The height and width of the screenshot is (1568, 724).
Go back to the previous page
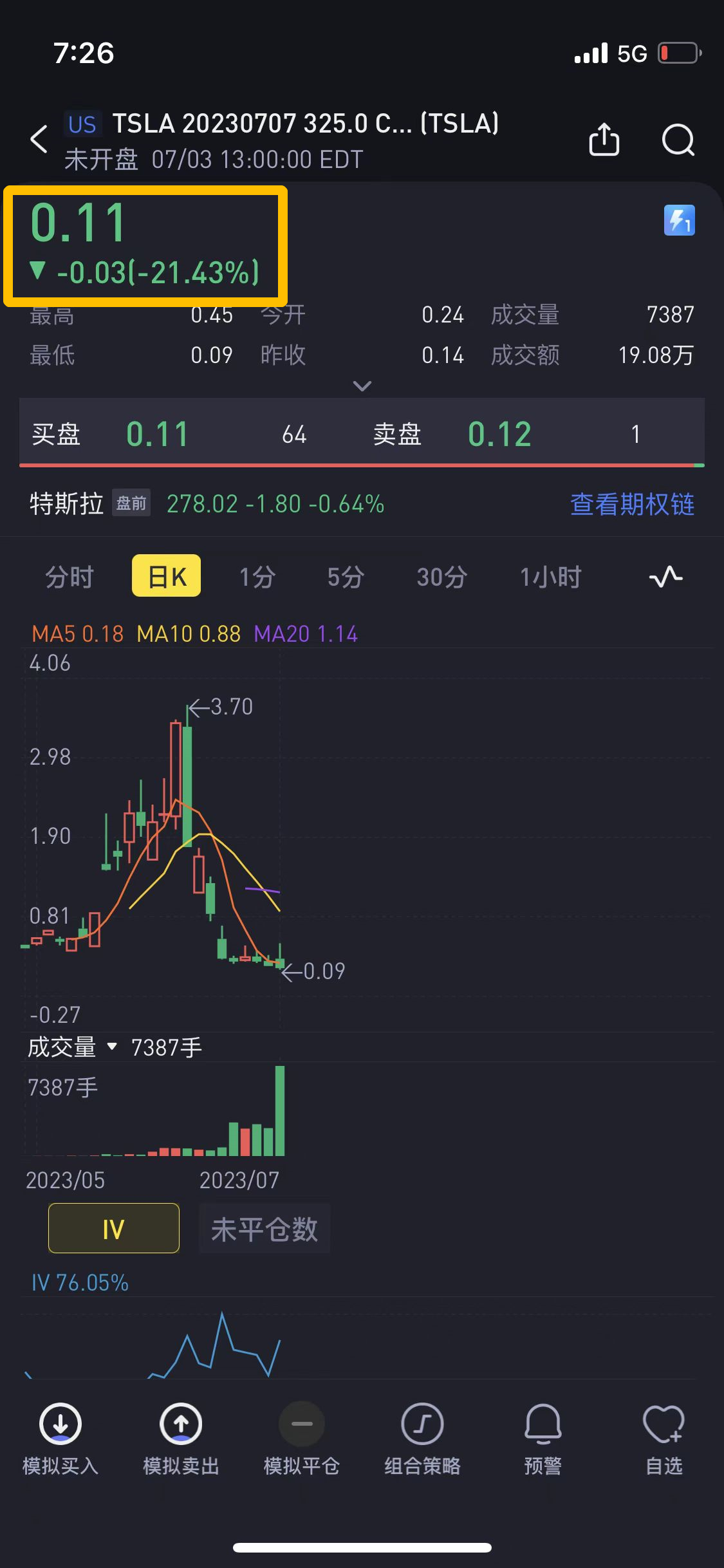click(x=39, y=139)
